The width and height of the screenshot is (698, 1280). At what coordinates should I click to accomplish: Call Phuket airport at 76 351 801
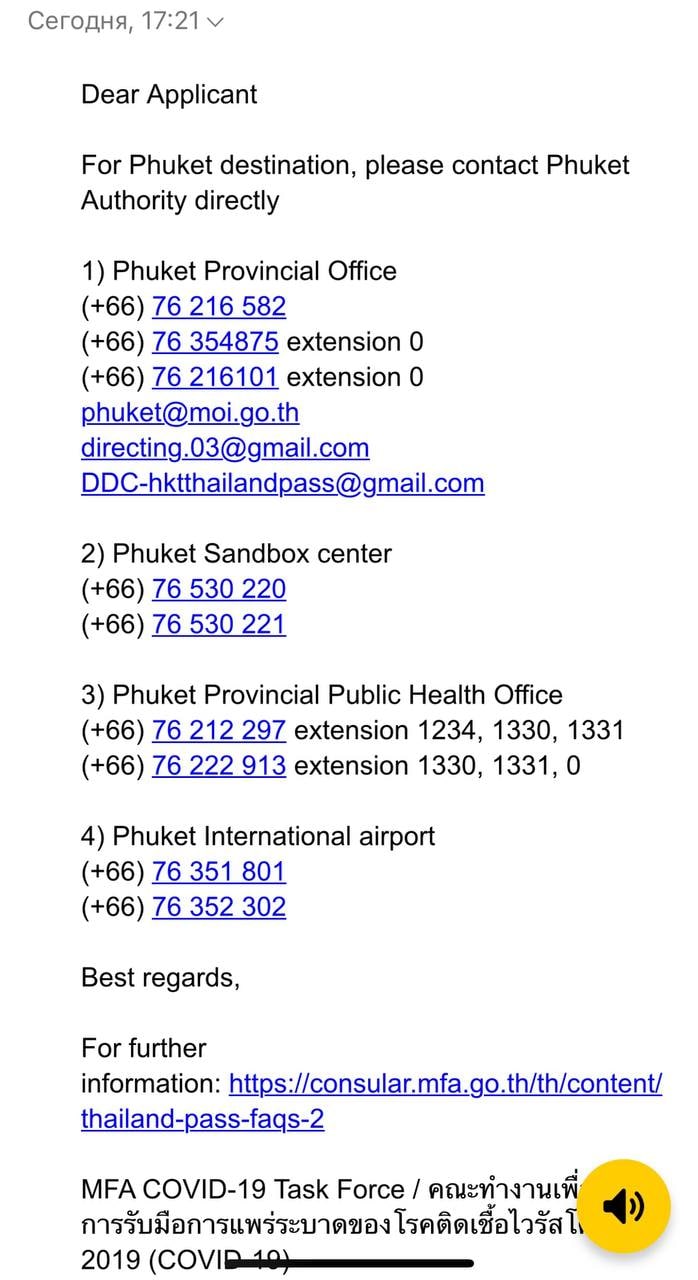218,872
